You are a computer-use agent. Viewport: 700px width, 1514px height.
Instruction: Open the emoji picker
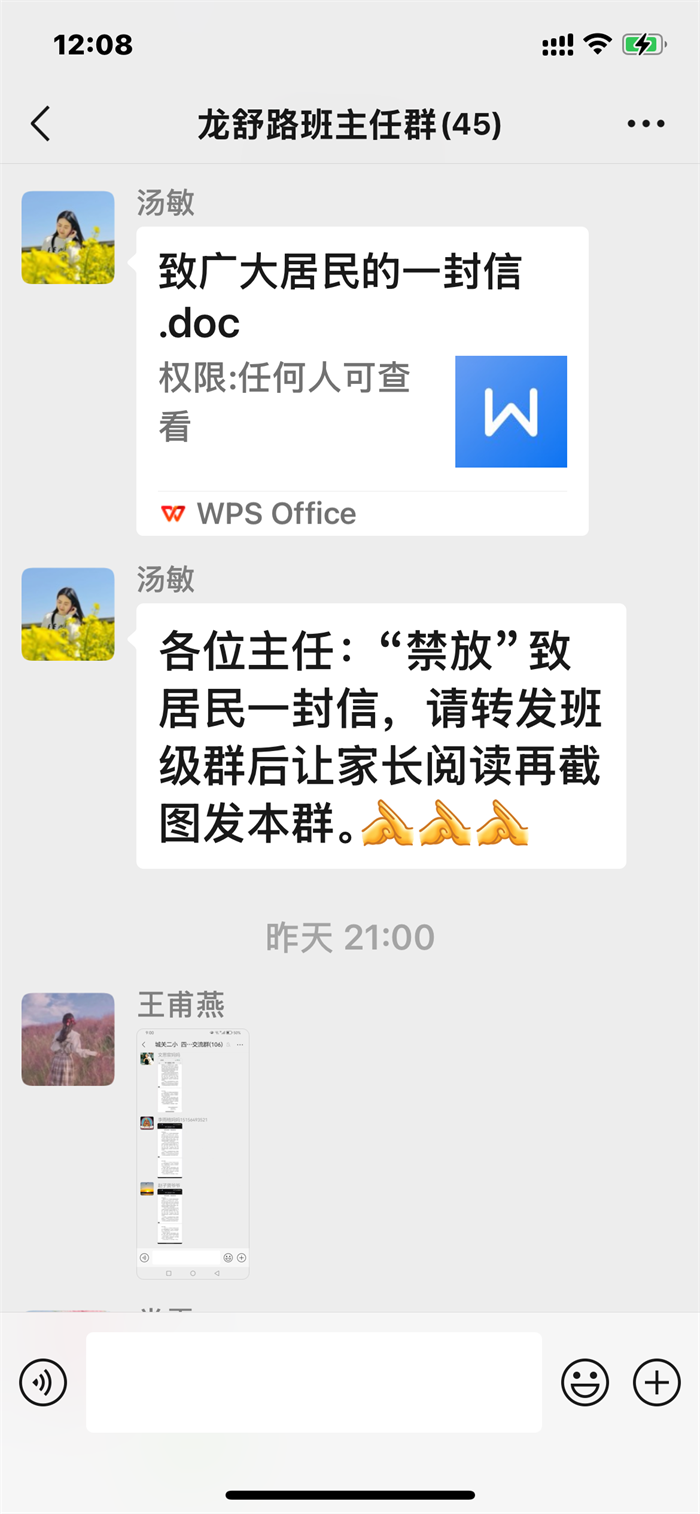tap(585, 1383)
